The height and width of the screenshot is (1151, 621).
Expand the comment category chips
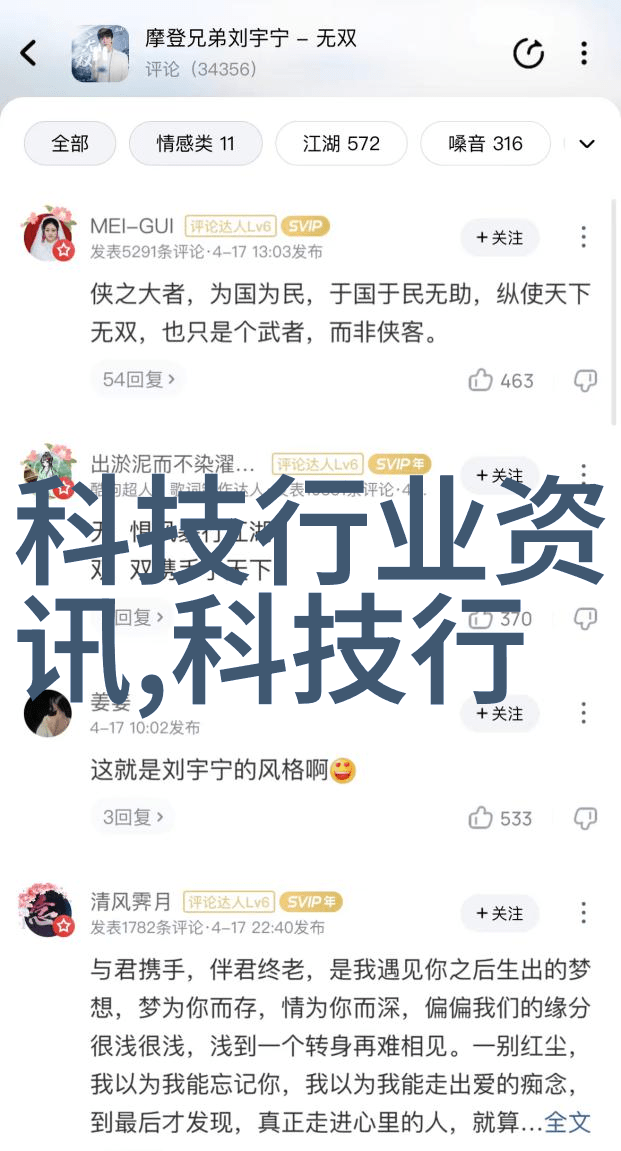(587, 144)
